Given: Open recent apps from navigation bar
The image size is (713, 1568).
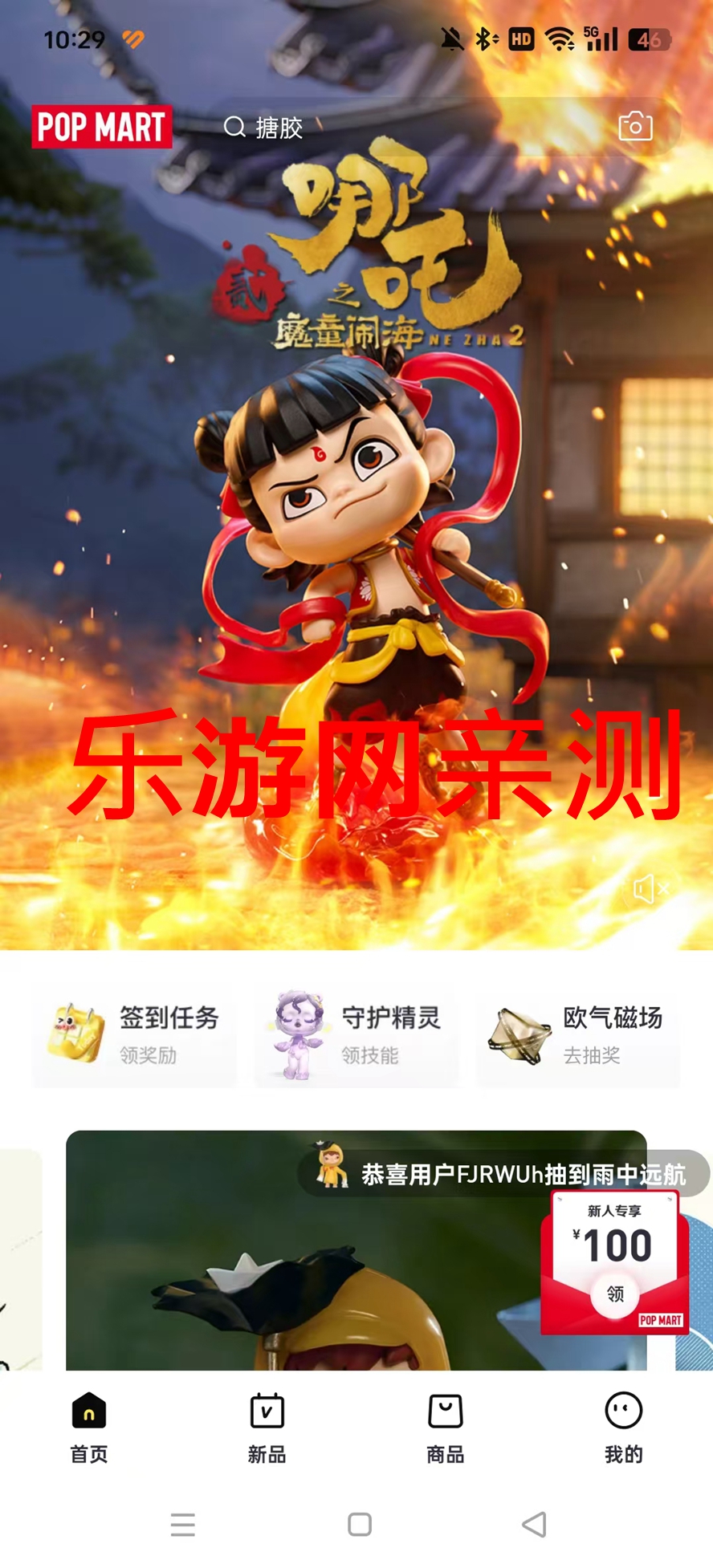Looking at the screenshot, I should coord(183,1525).
